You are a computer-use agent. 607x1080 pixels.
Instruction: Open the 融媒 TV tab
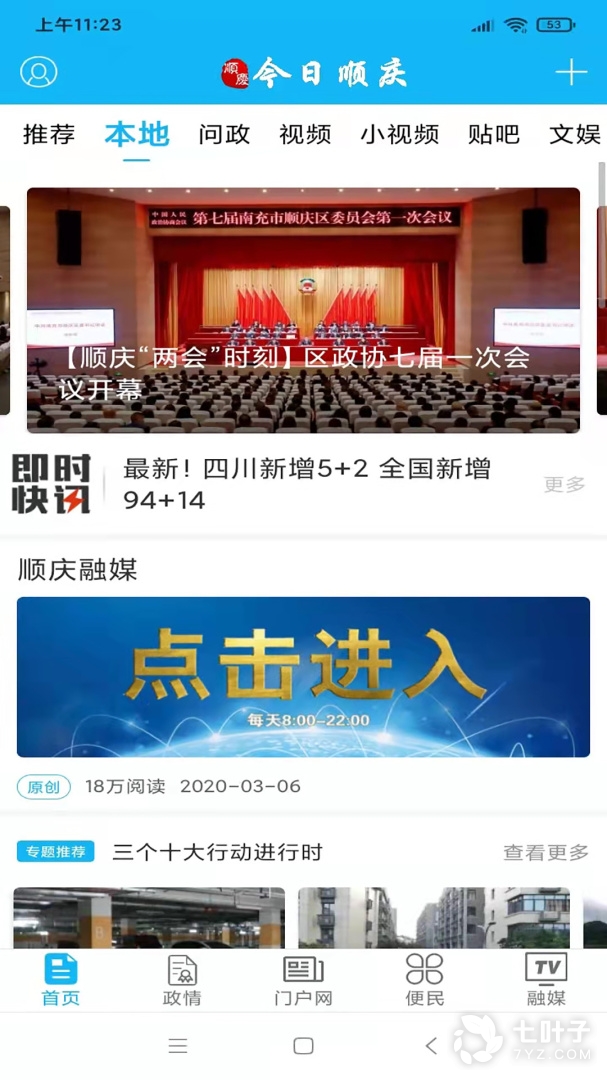546,981
